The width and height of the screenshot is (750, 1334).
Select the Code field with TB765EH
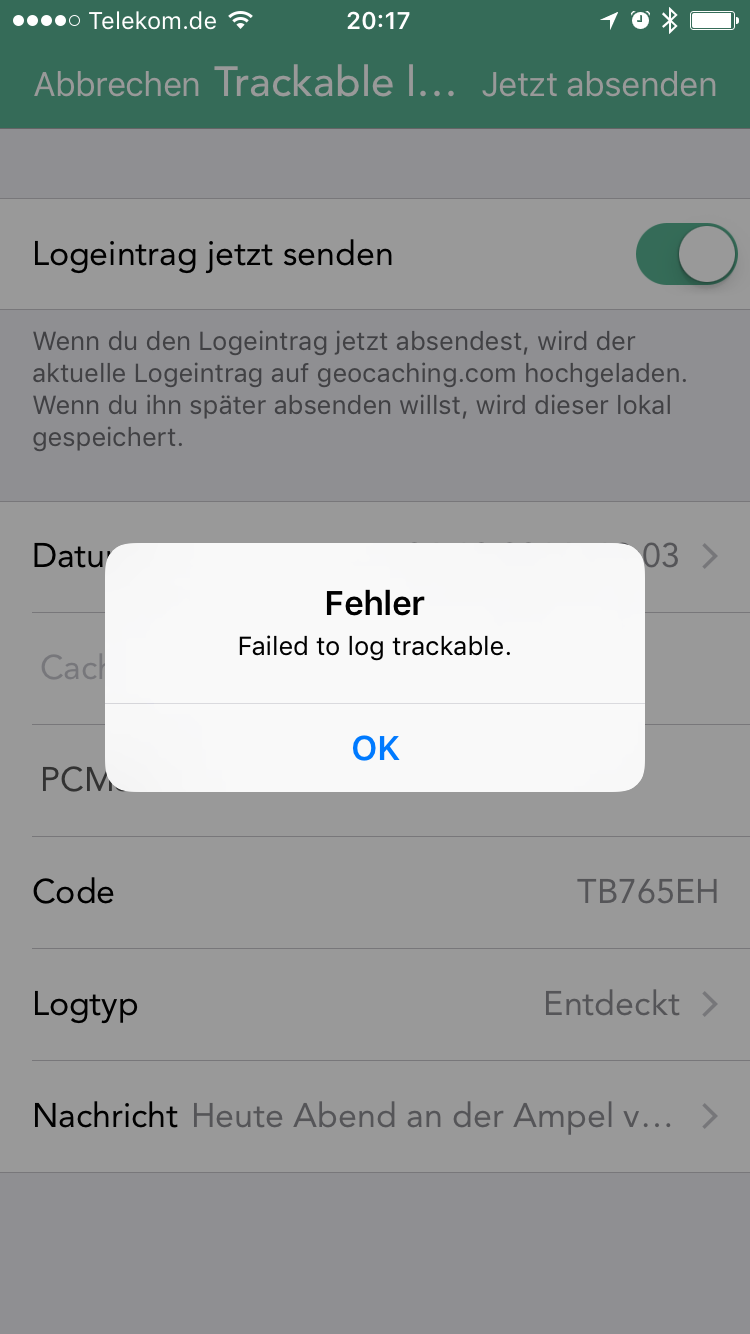(x=375, y=892)
